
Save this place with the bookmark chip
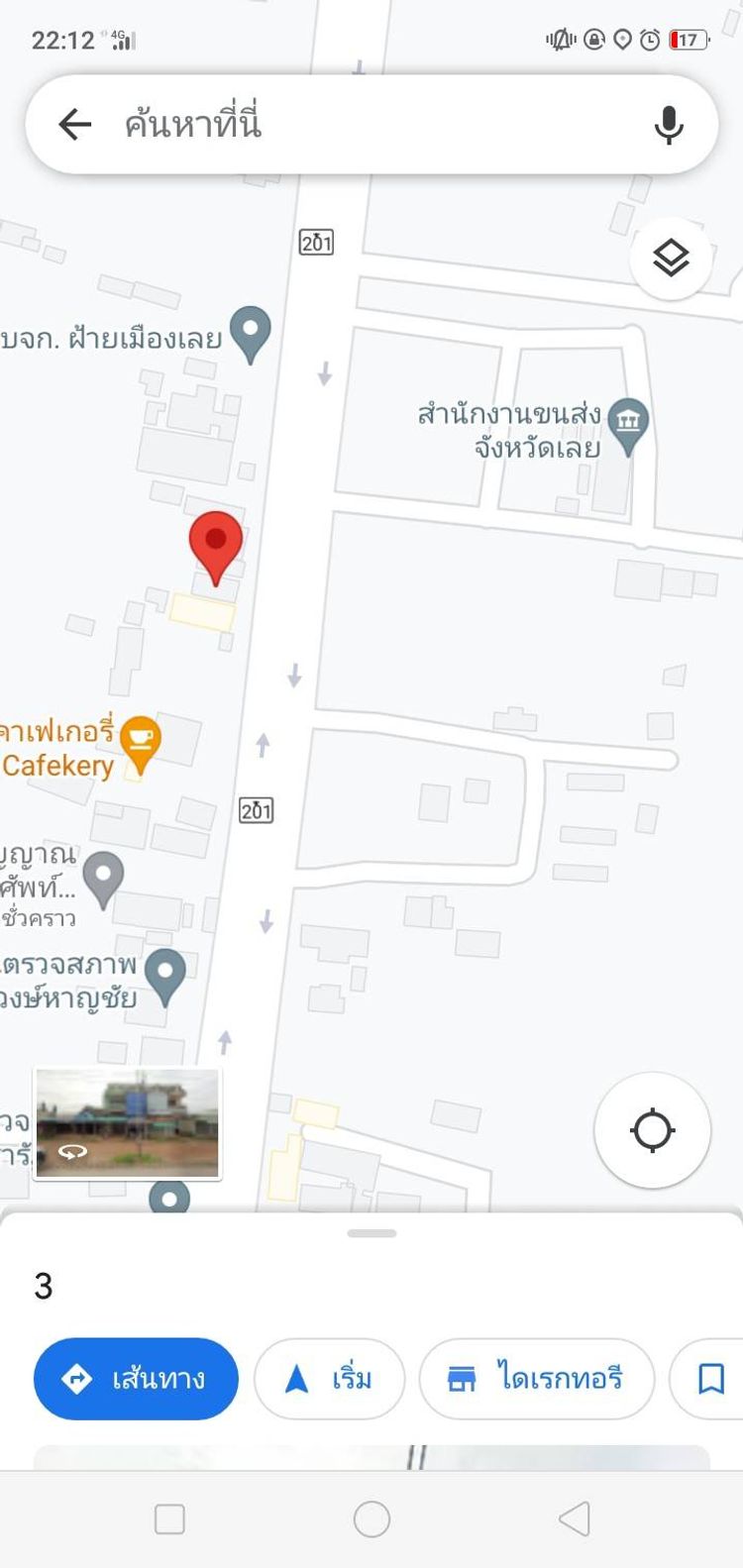[709, 1379]
